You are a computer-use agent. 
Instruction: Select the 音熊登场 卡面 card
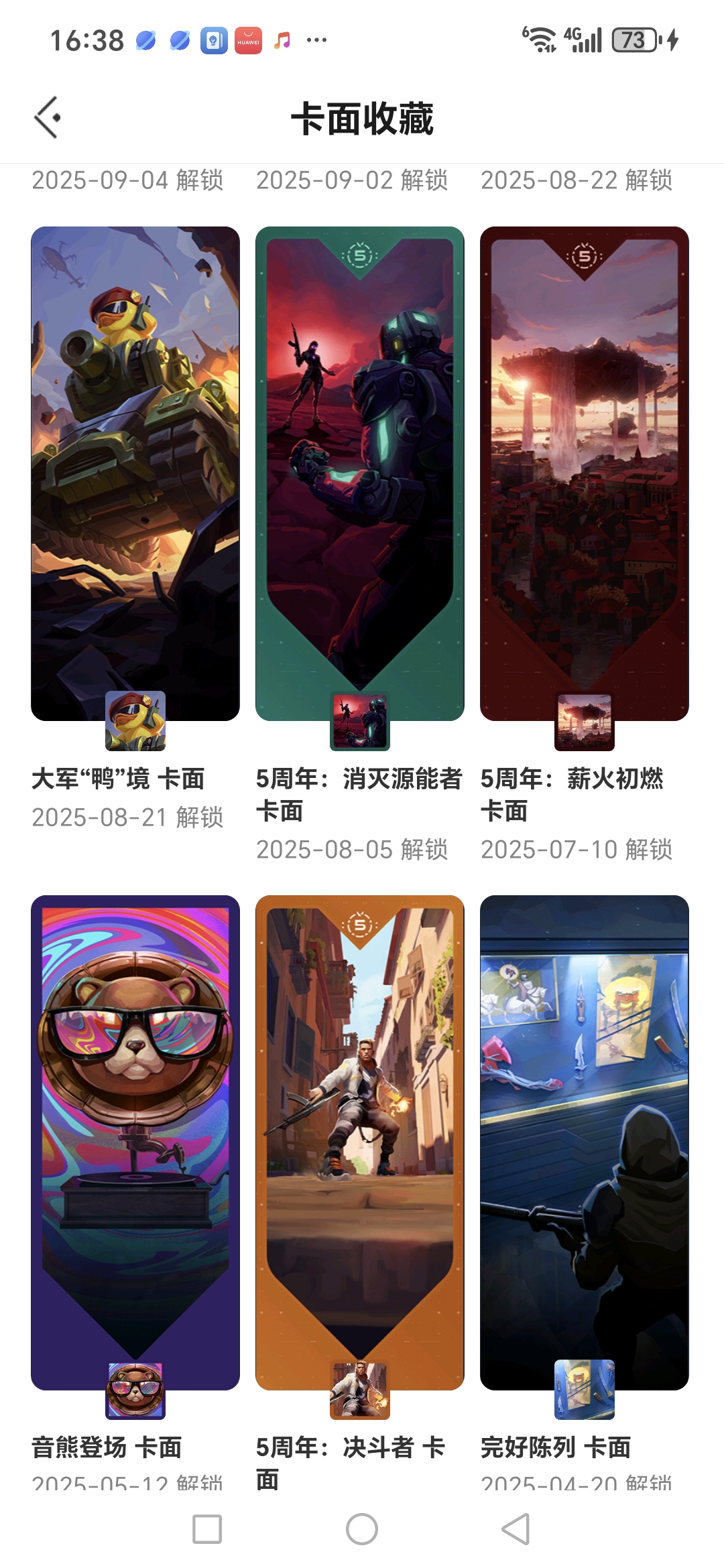135,1142
